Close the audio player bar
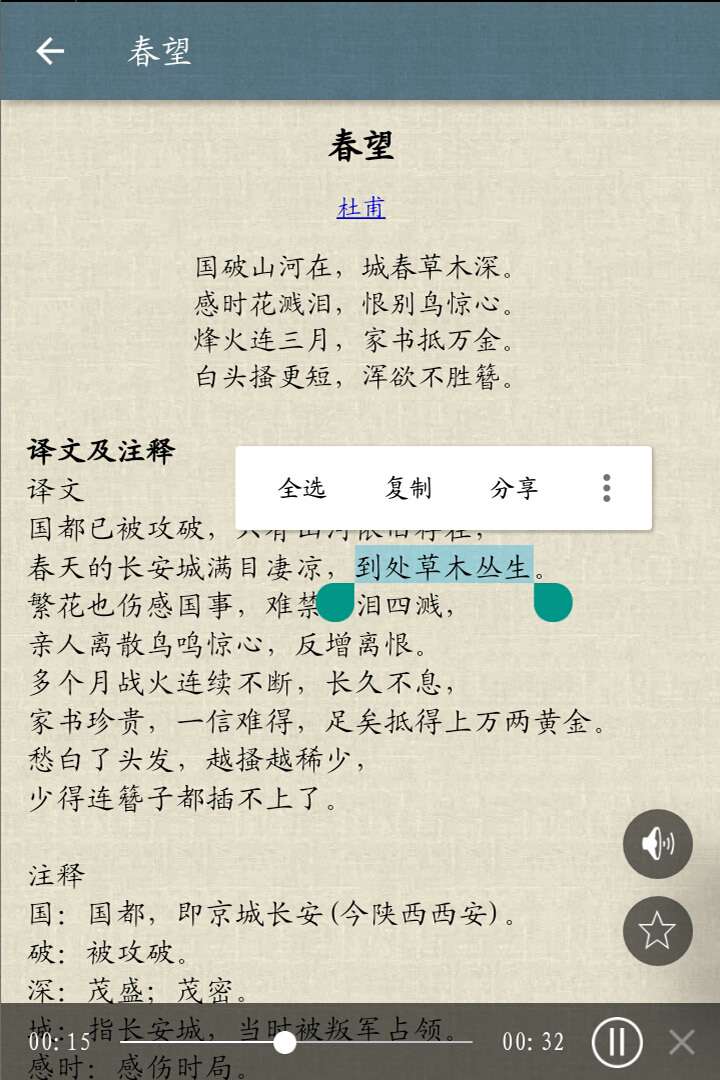The image size is (720, 1080). (x=682, y=1043)
